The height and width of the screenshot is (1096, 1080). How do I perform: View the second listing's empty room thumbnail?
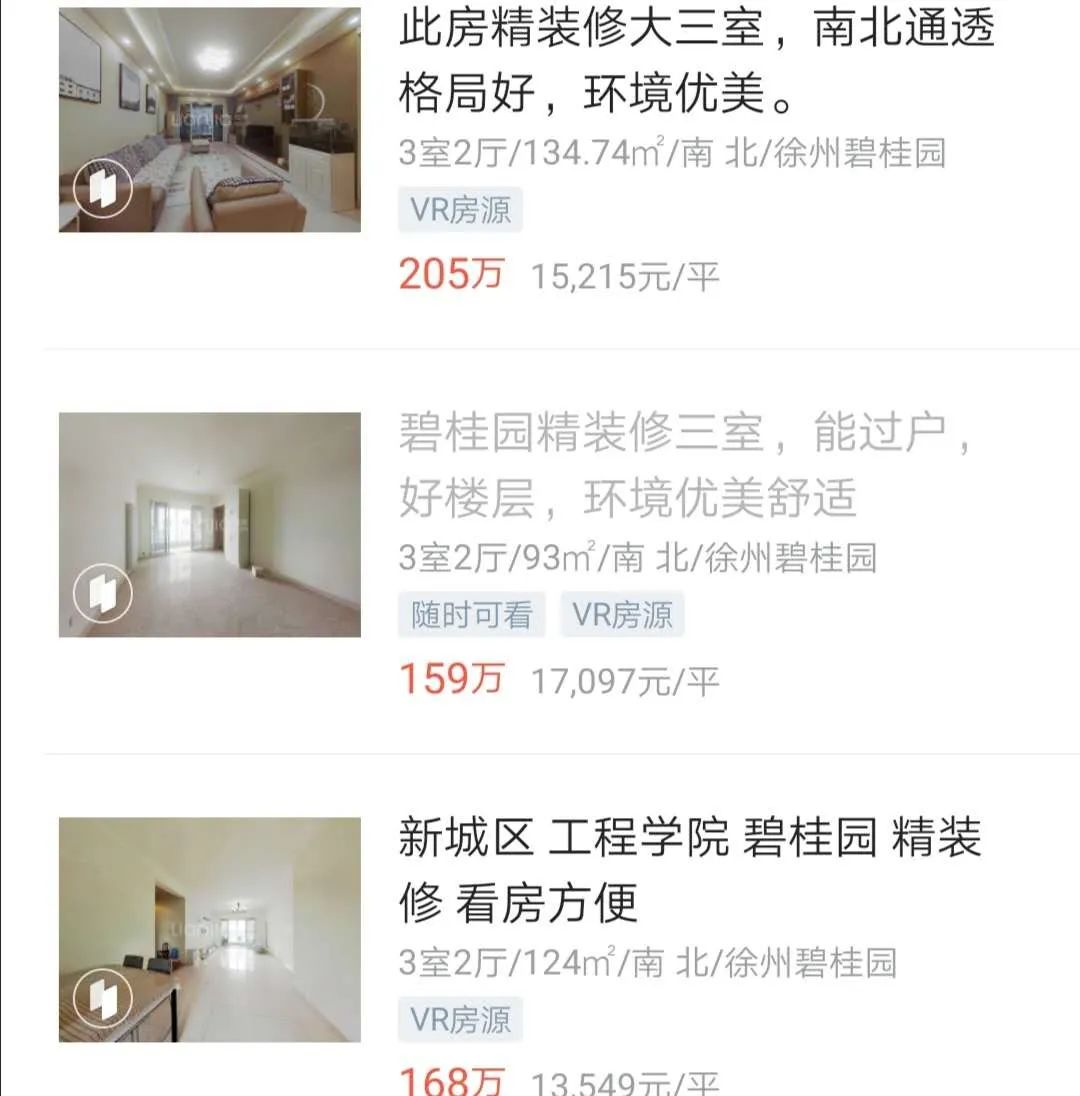coord(208,525)
